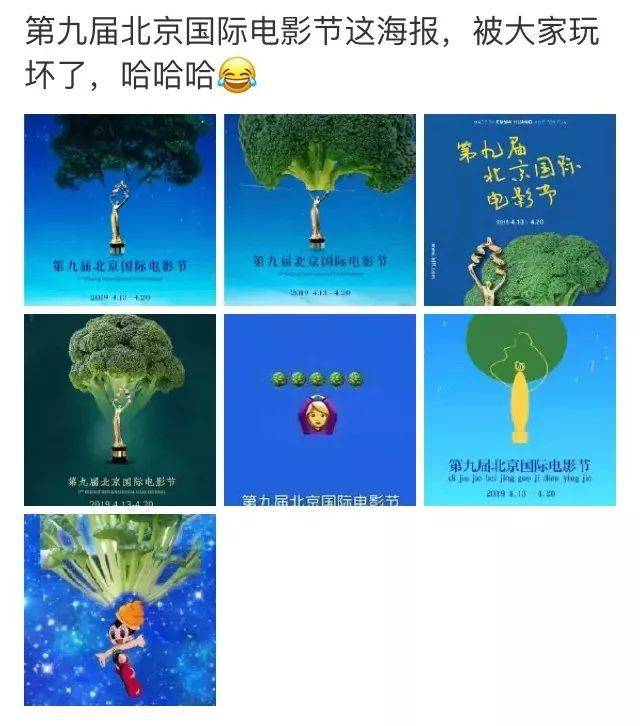Open the Astro Boy cartoon poster
The height and width of the screenshot is (726, 640).
120,610
